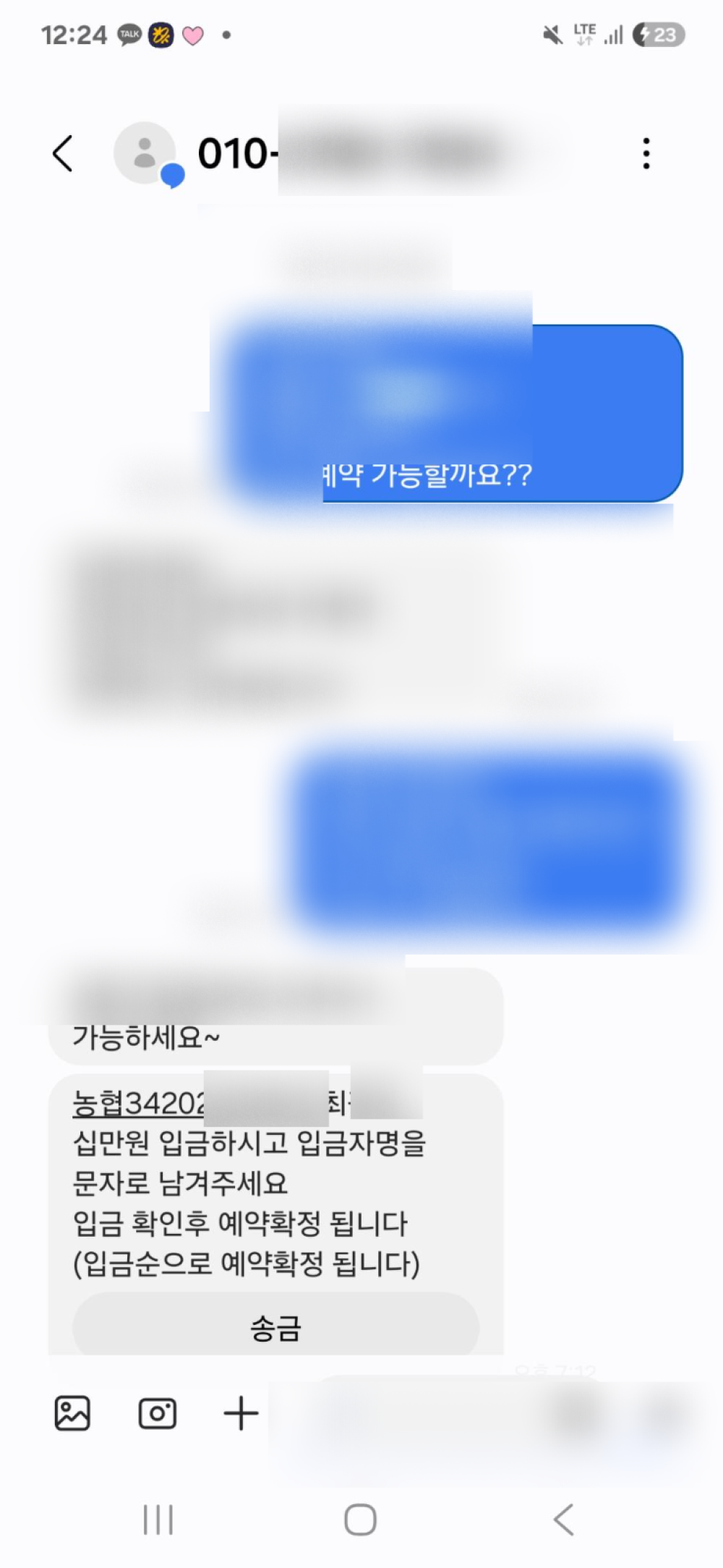The width and height of the screenshot is (723, 1568).
Task: Tap the 송금 button
Action: 275,1328
